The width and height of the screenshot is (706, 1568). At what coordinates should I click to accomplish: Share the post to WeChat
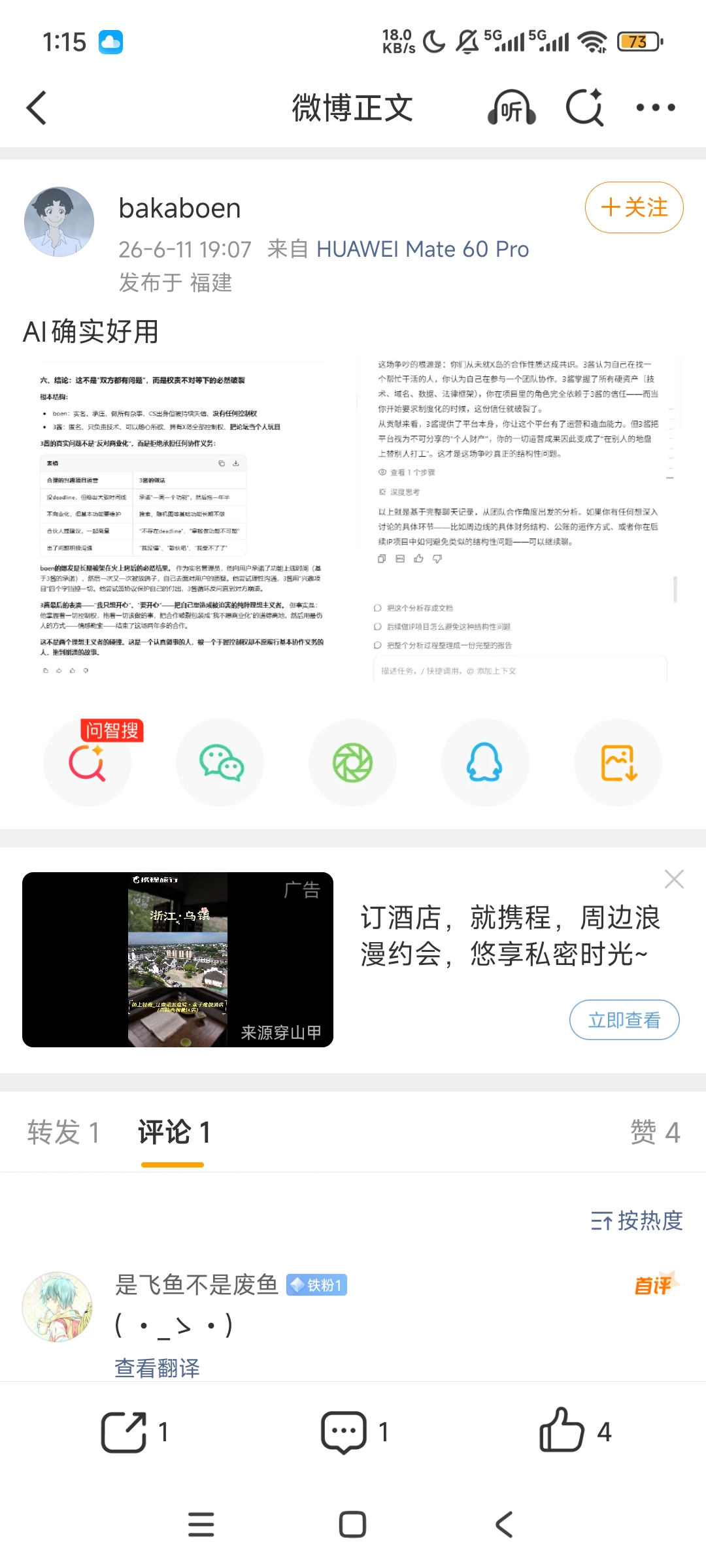220,762
